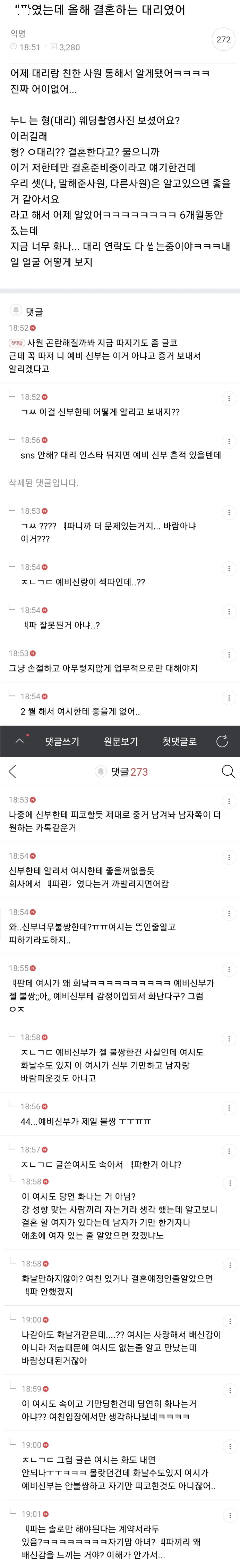This screenshot has height=1568, width=240.
Task: Tap the up arrow in the dark toolbar
Action: point(19,741)
